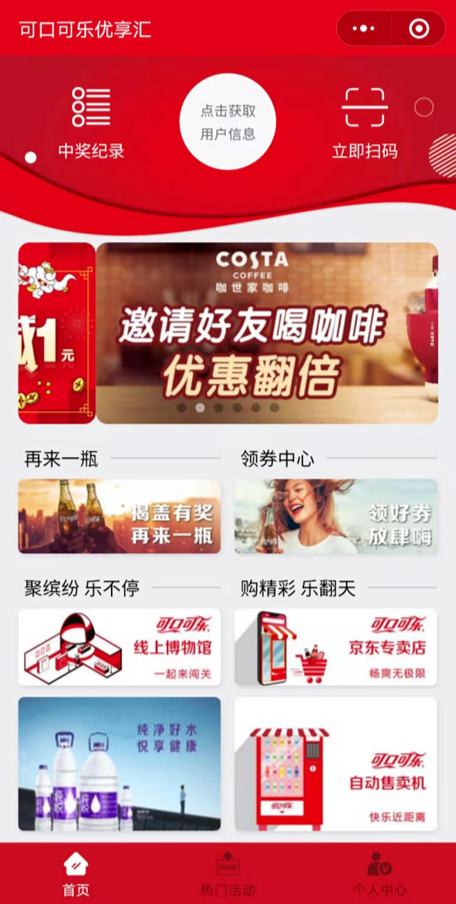This screenshot has width=456, height=904.
Task: Start 立即扫码 scan
Action: [x=364, y=123]
